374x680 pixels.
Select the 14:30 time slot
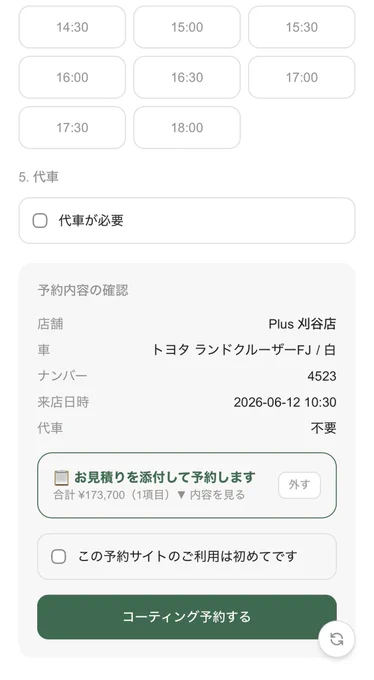[x=72, y=27]
